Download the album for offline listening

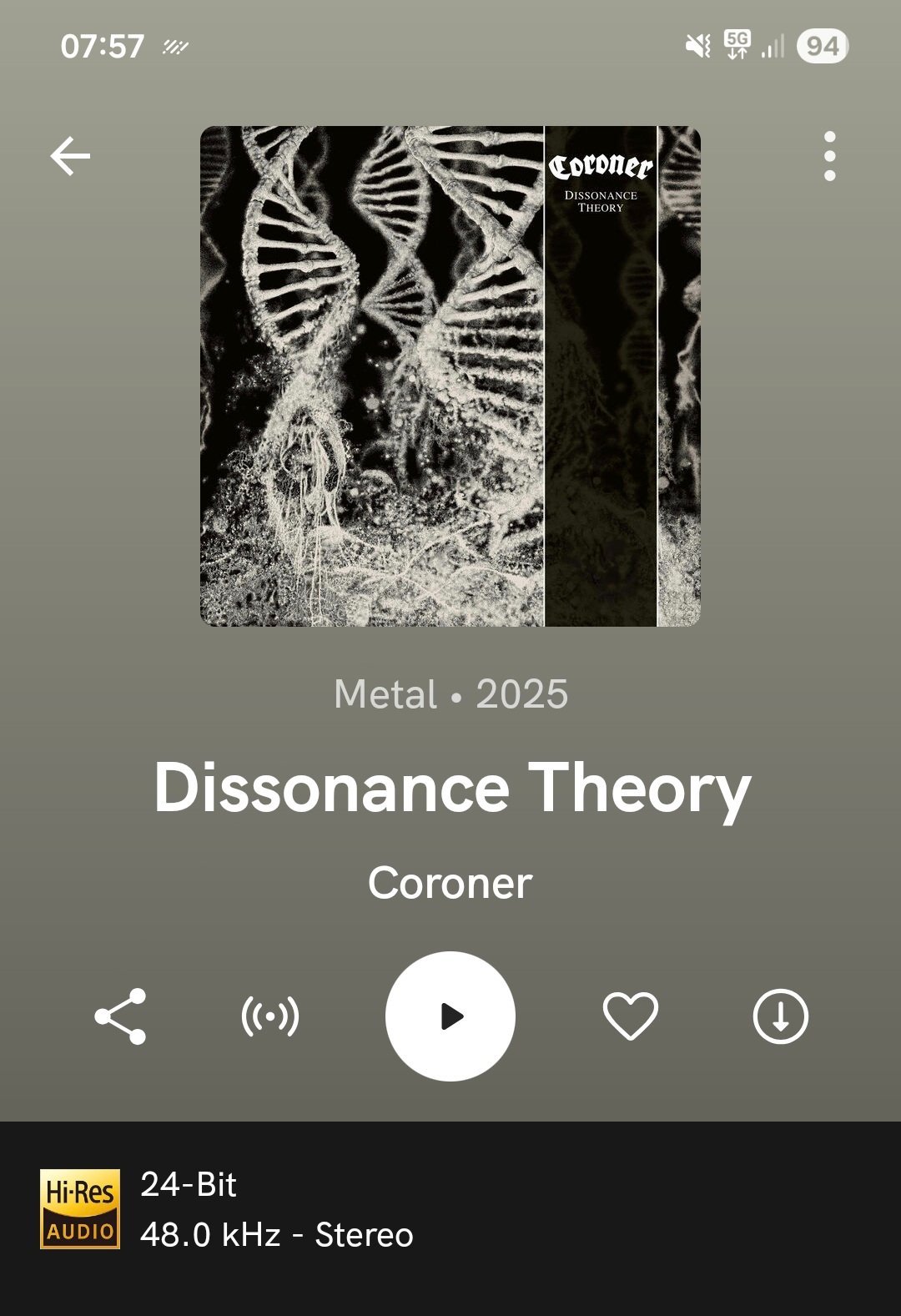click(x=780, y=1016)
